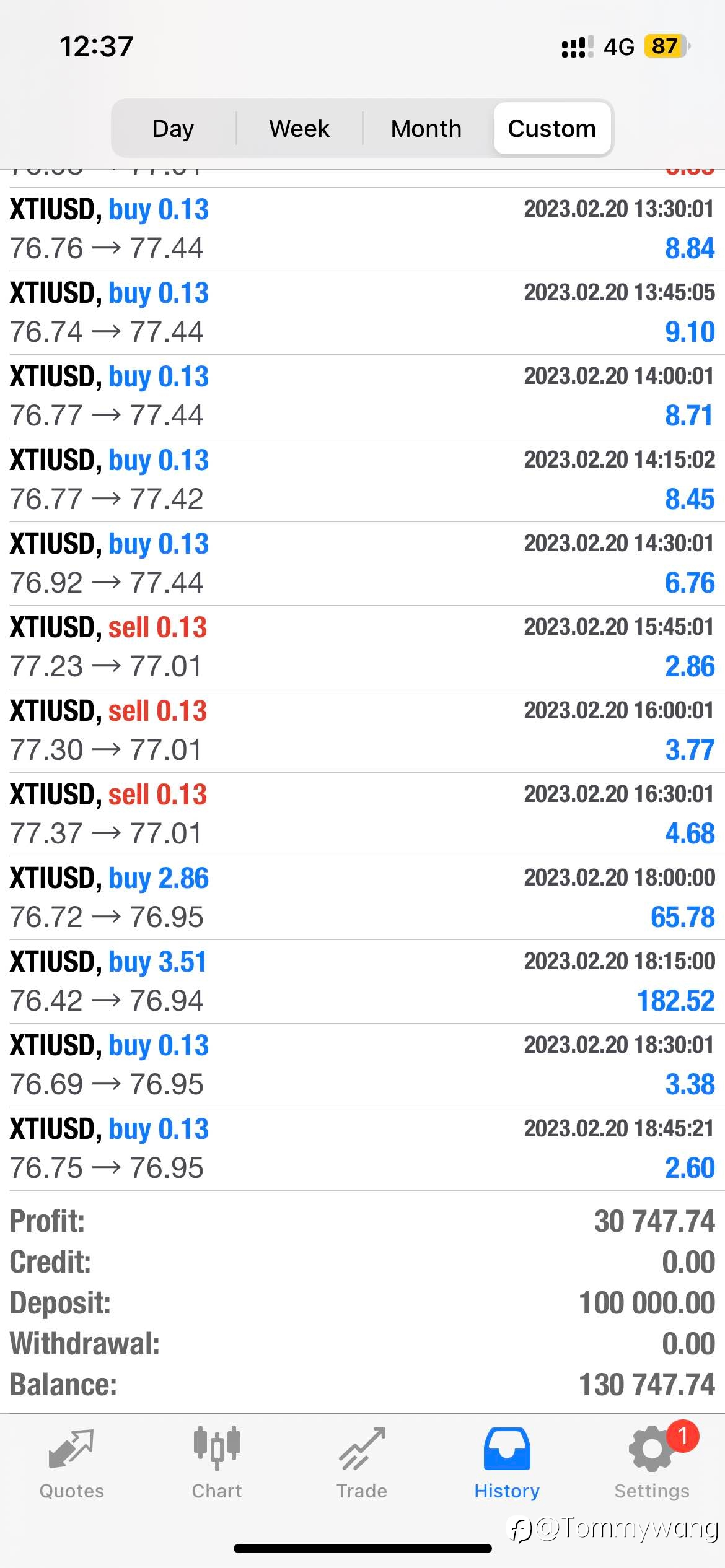725x1568 pixels.
Task: Open the Trade tab
Action: 362,1464
